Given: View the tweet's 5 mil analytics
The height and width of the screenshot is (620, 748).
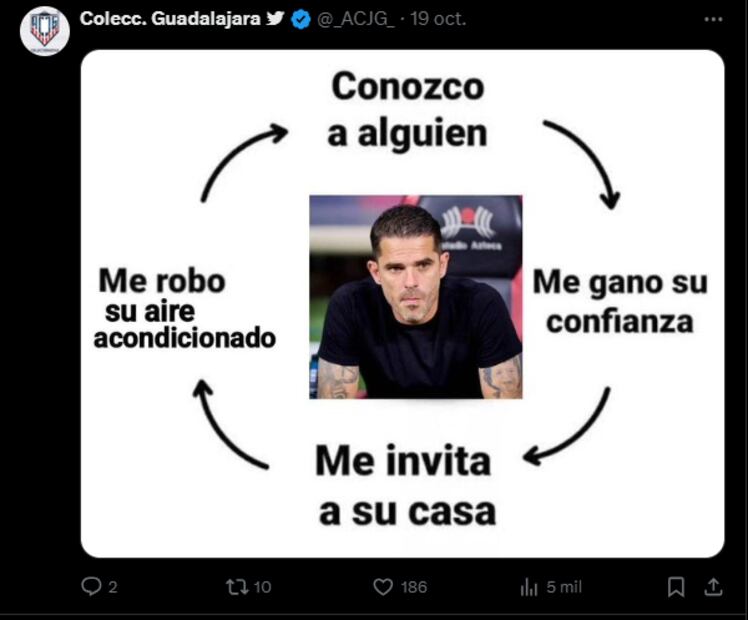Looking at the screenshot, I should coord(530,587).
